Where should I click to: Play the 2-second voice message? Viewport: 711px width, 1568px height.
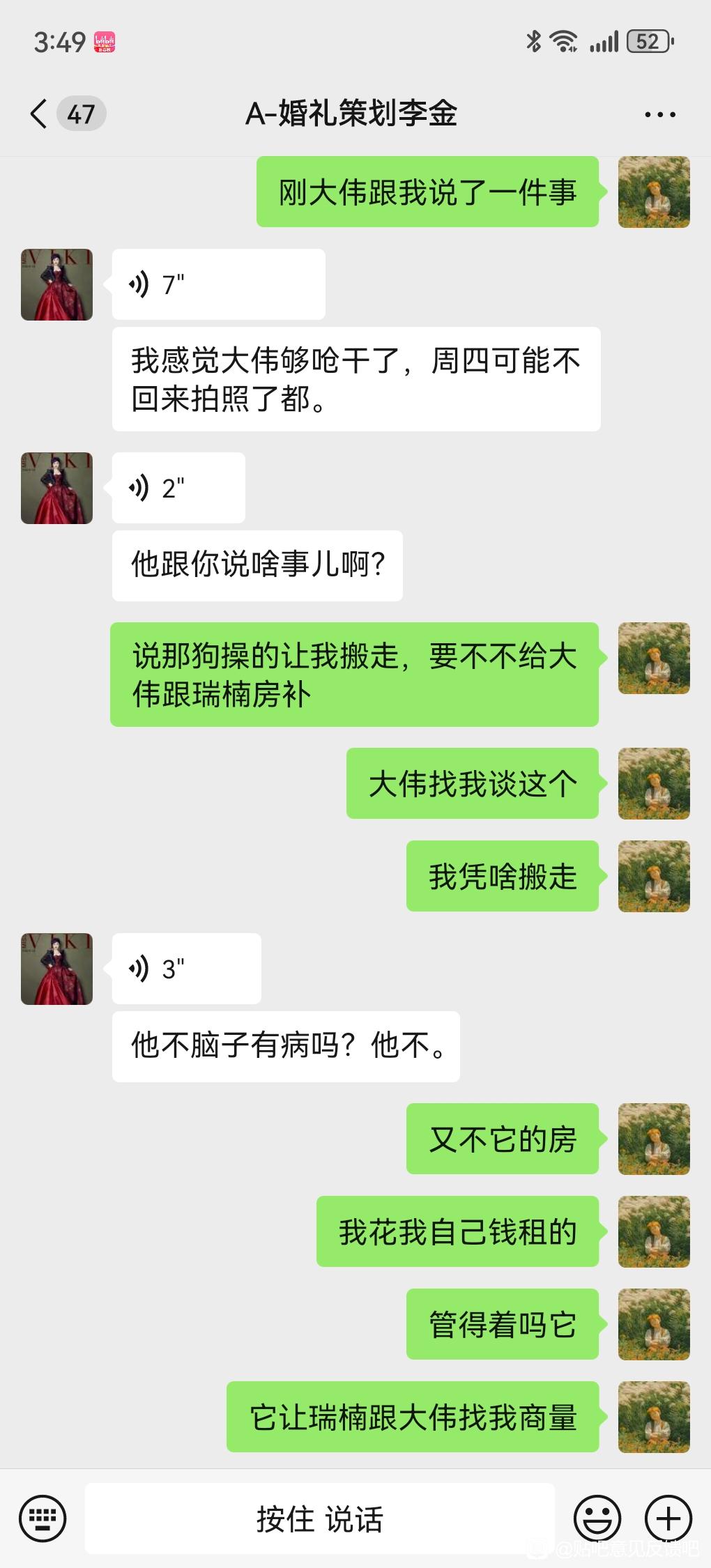[178, 488]
